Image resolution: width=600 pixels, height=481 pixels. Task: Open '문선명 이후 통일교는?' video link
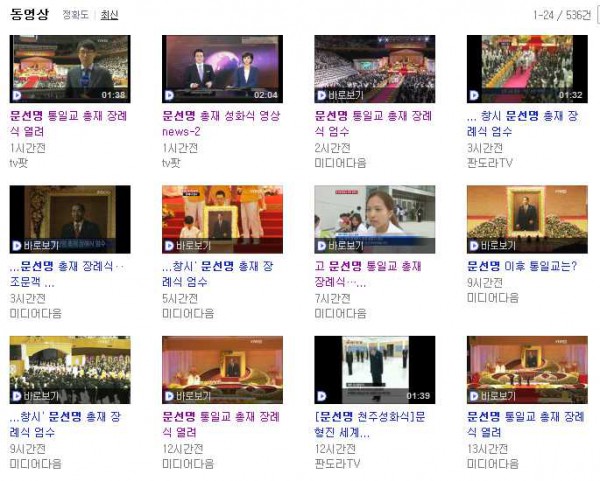pos(520,267)
